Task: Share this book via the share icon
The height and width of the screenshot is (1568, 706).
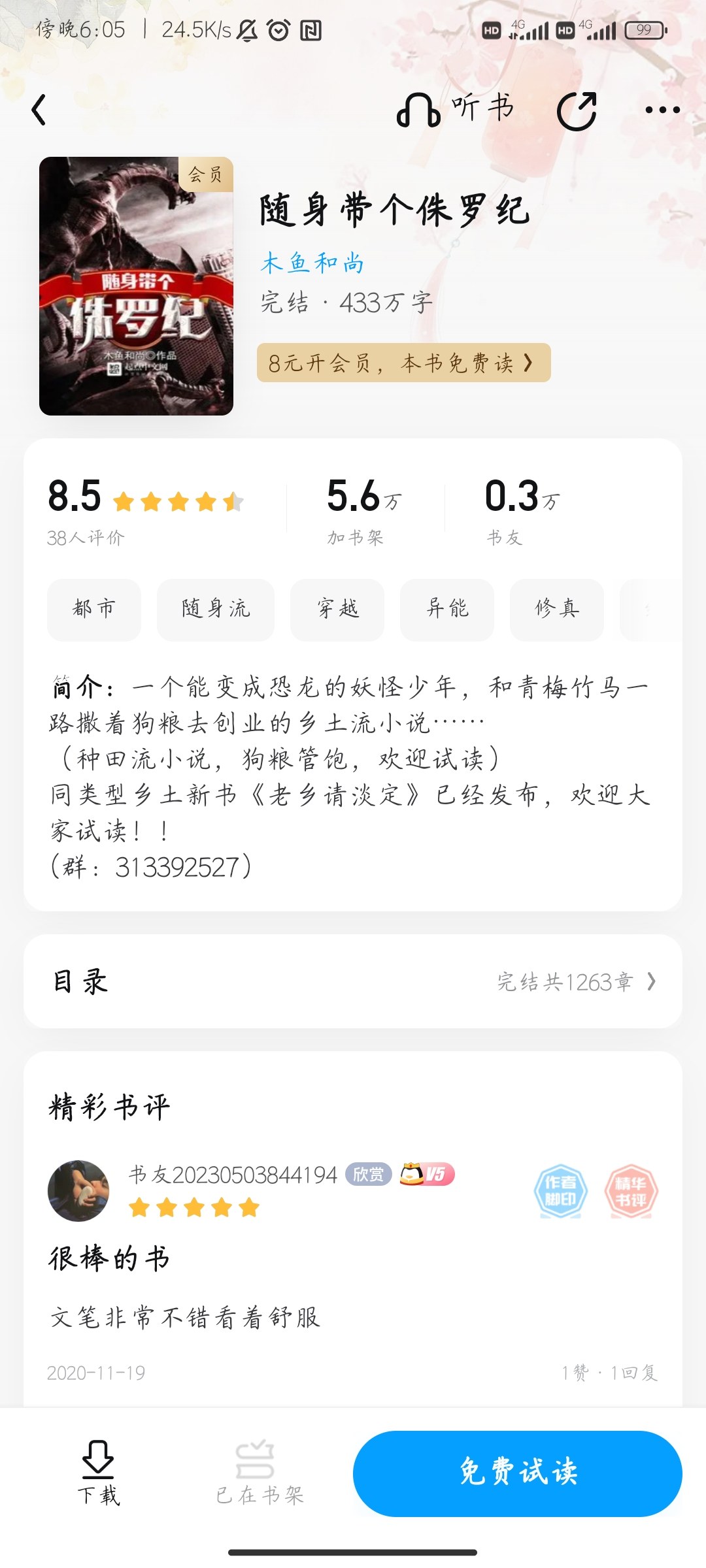Action: click(577, 110)
